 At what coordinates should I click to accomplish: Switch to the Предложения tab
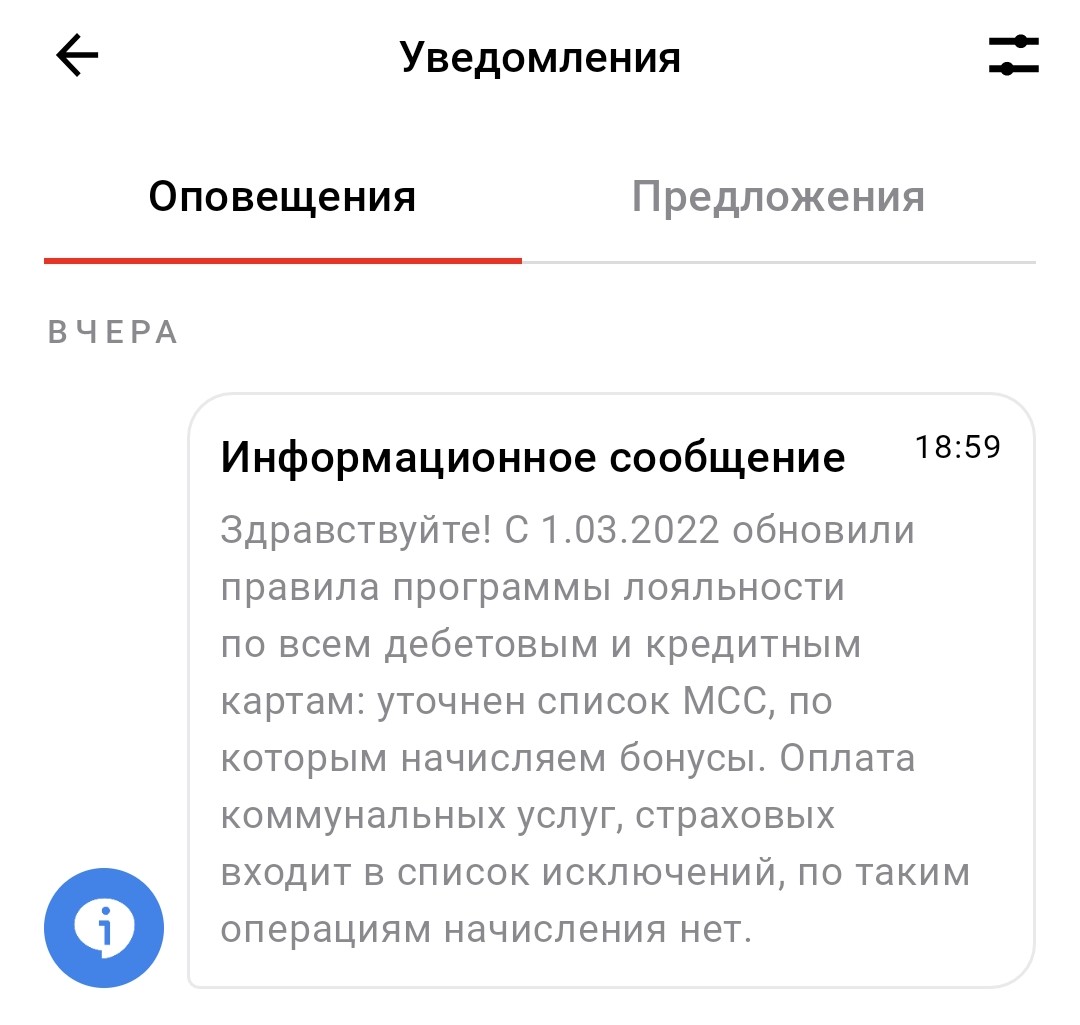pos(778,197)
